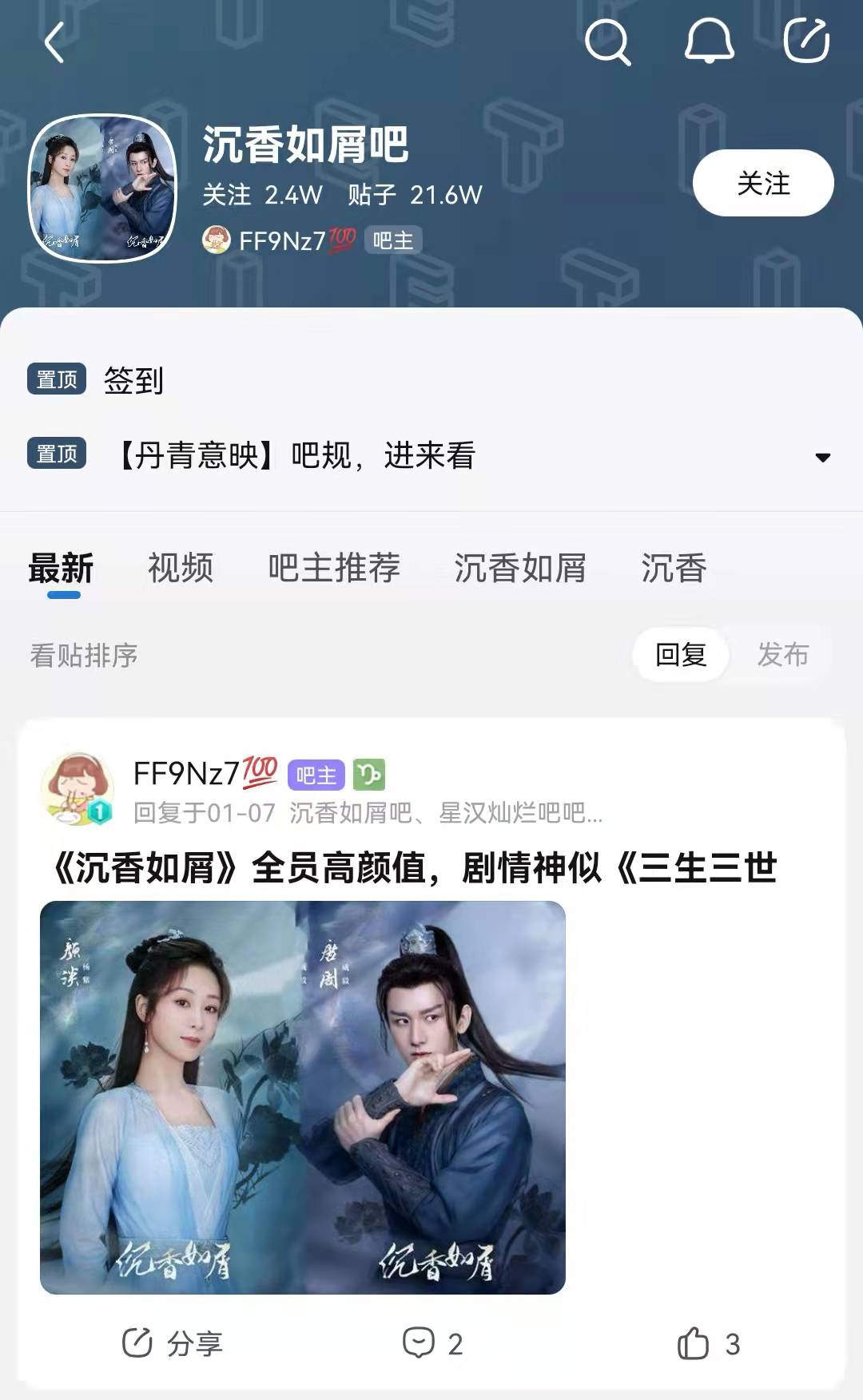Image resolution: width=863 pixels, height=1400 pixels.
Task: Open the pinned 签到 post
Action: point(133,380)
